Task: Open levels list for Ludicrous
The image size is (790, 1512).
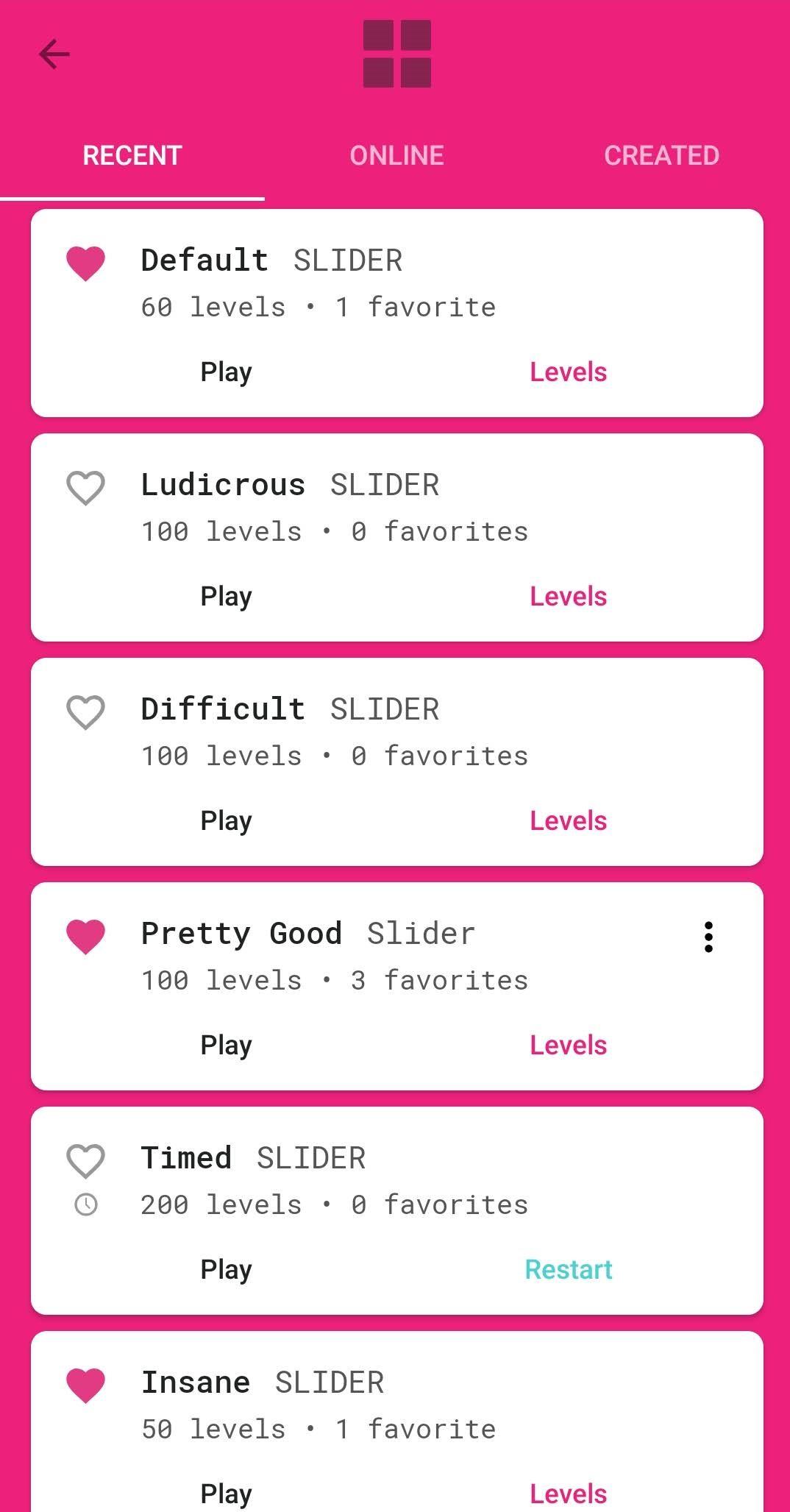Action: click(x=568, y=597)
